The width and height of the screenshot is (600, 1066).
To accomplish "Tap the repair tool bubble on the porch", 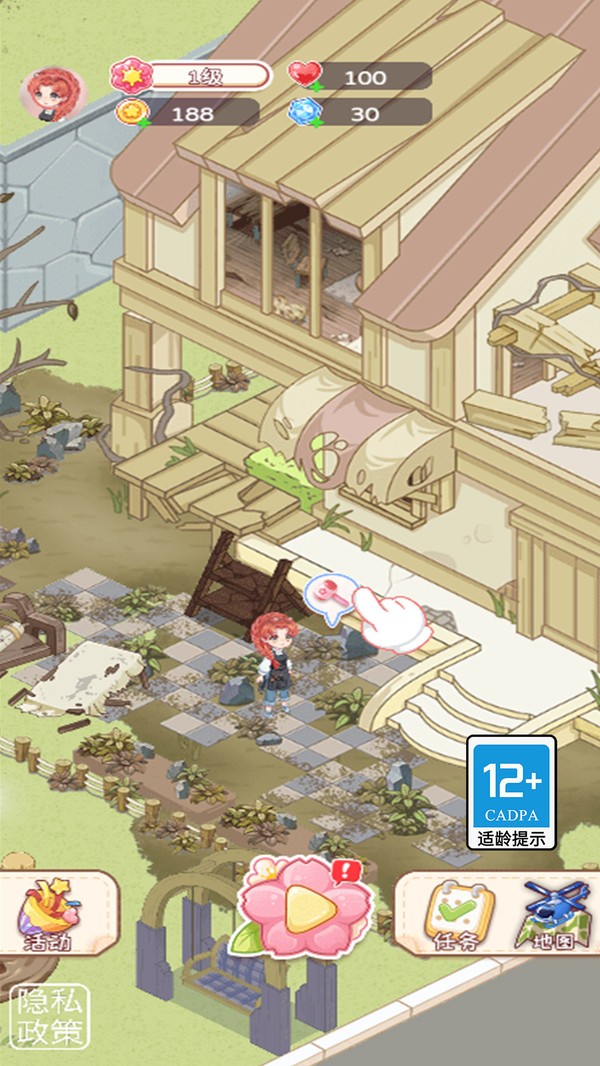I will [332, 596].
